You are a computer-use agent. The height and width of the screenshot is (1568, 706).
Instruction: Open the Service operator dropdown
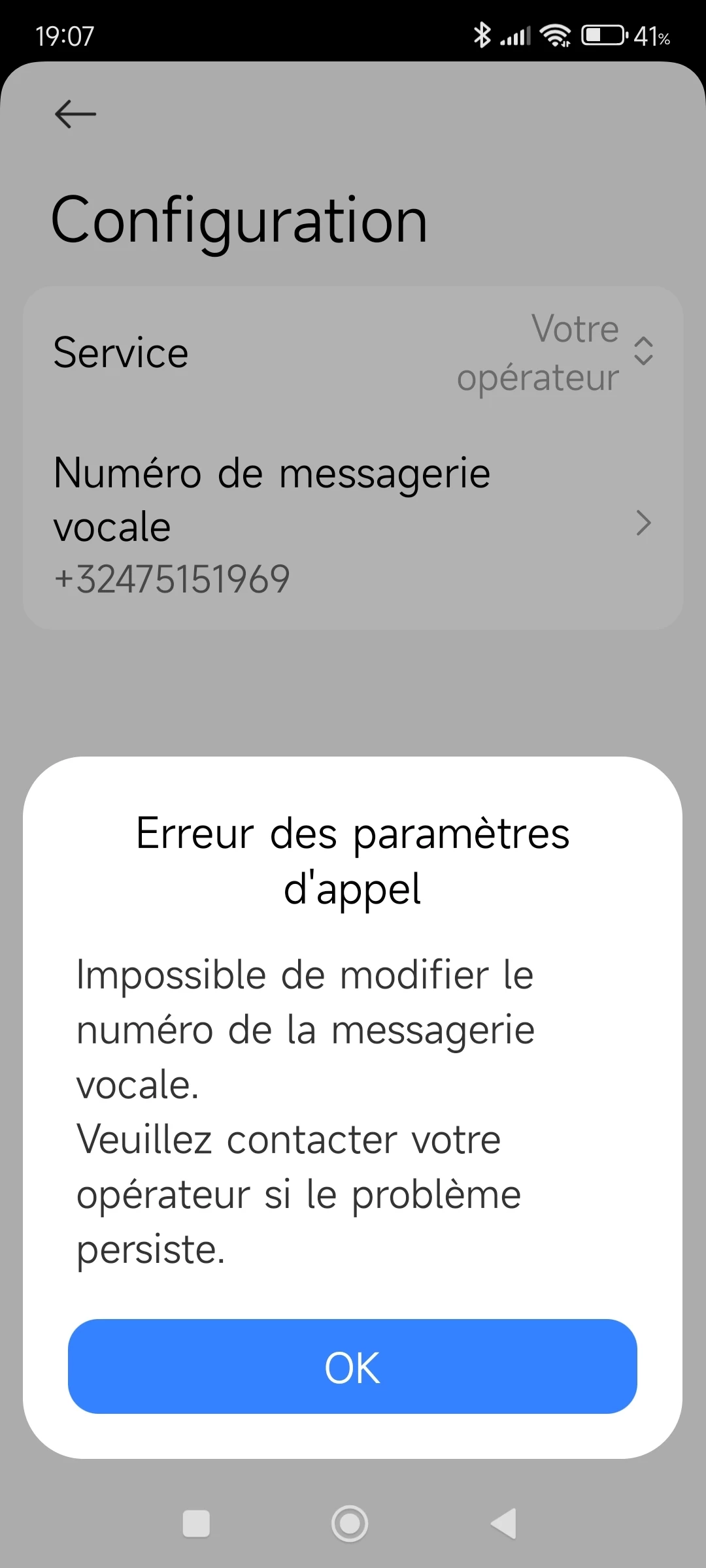[556, 353]
